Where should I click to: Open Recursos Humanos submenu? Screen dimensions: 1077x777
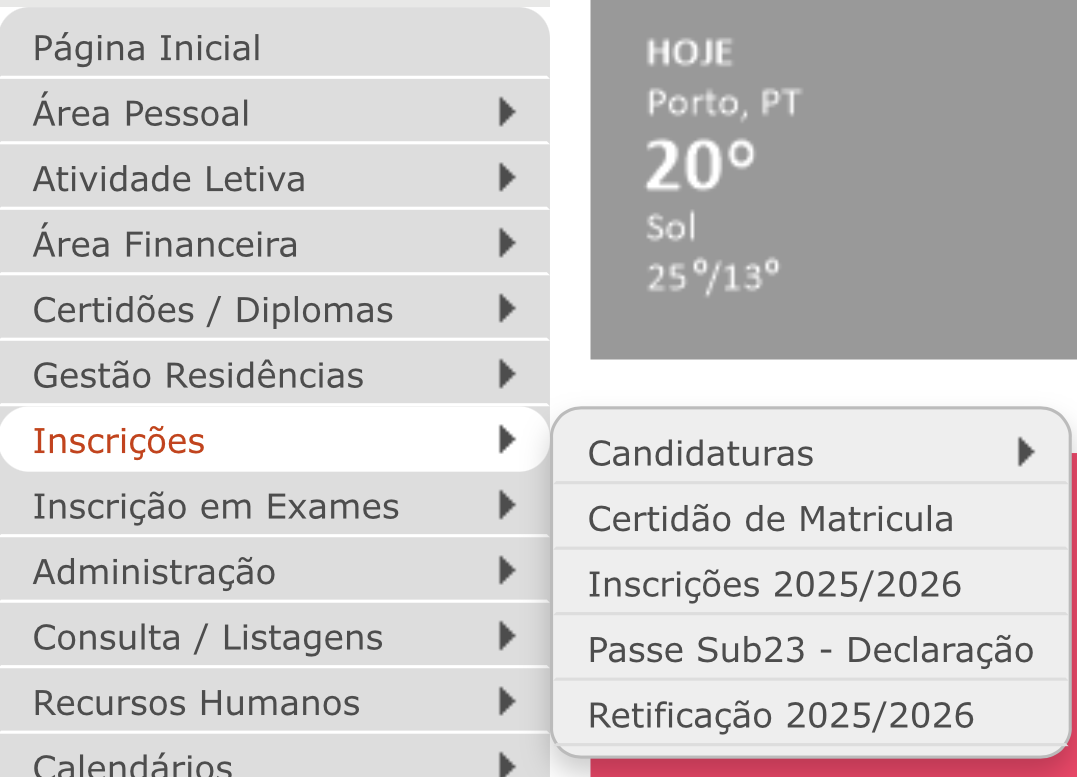[x=196, y=703]
